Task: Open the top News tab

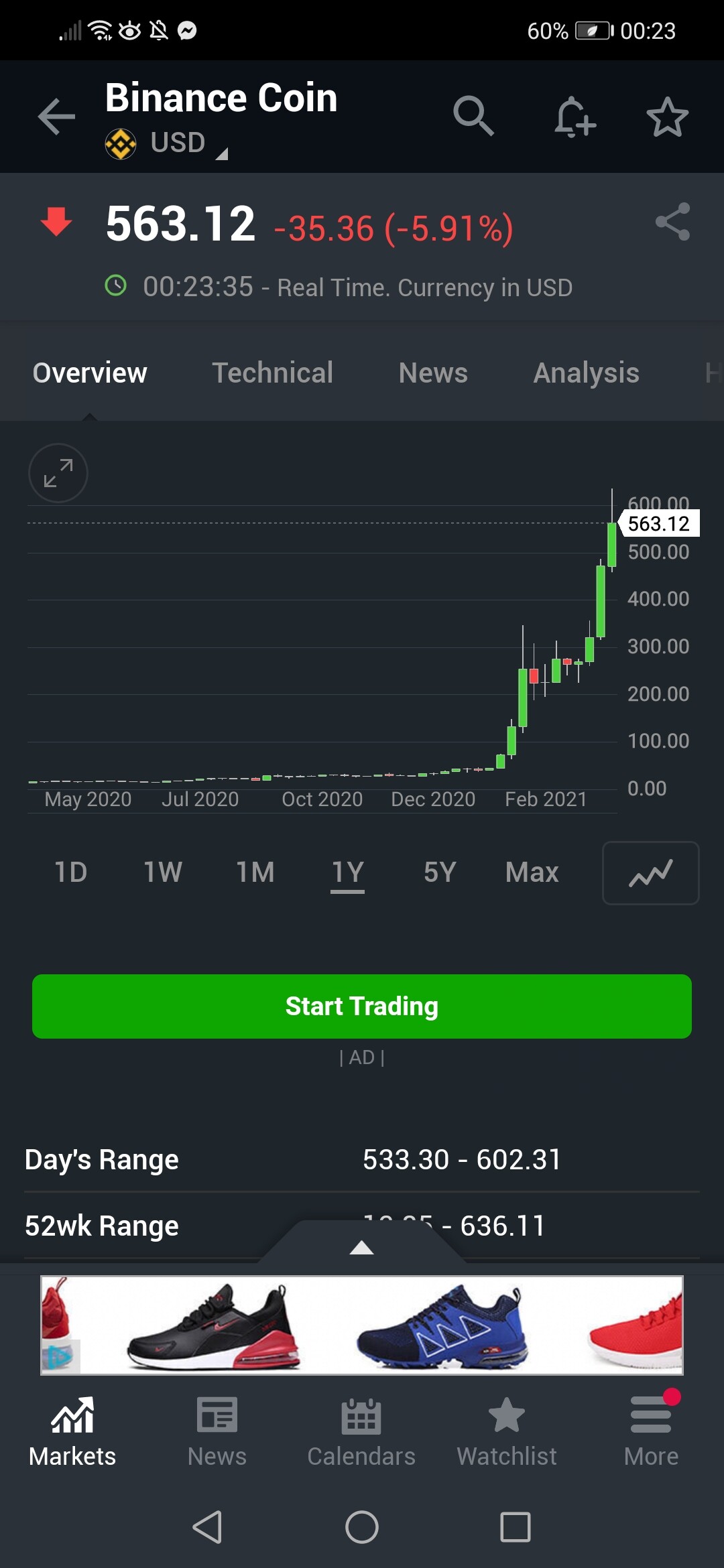Action: click(433, 373)
